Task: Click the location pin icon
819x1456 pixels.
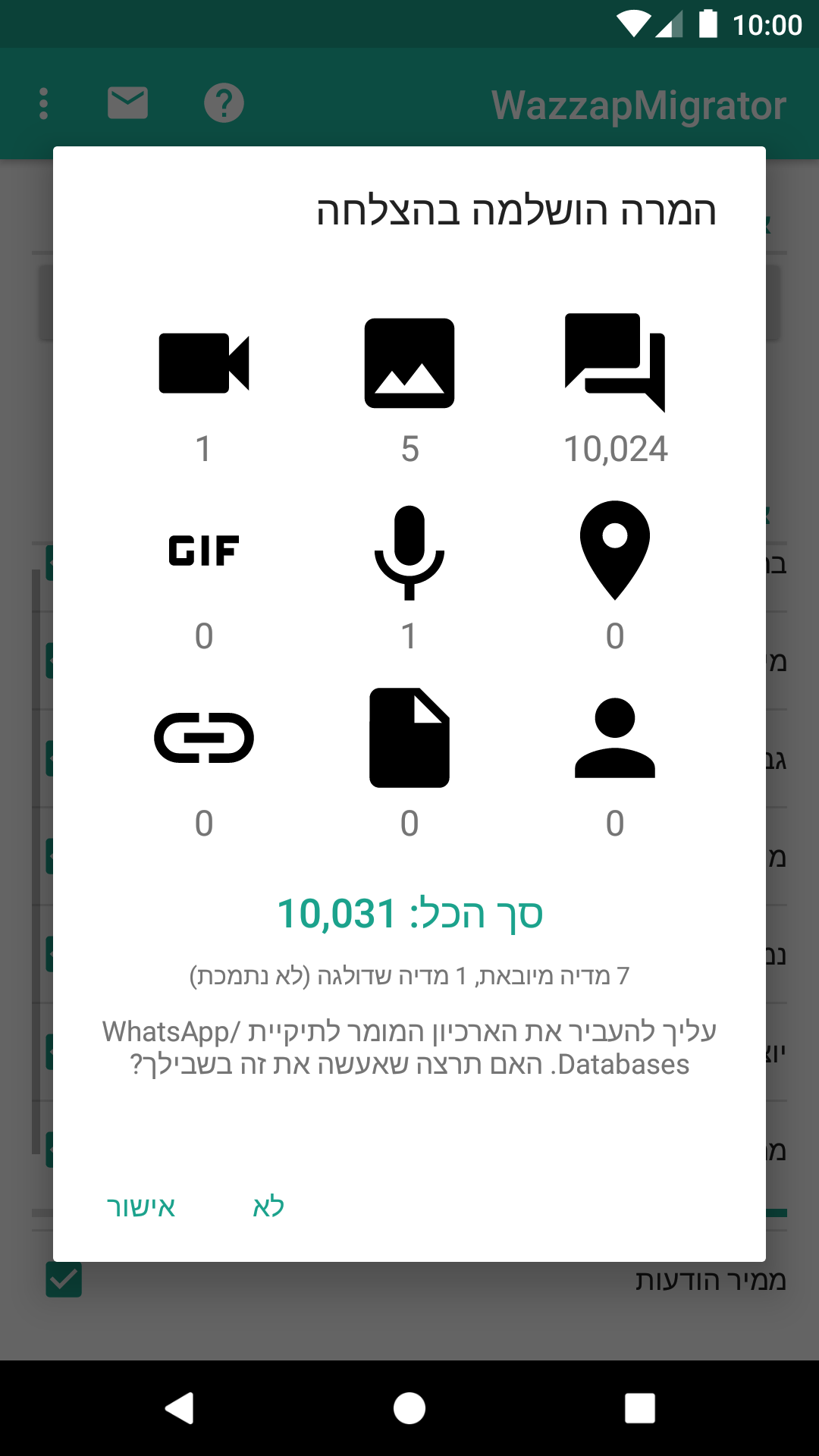Action: [616, 550]
